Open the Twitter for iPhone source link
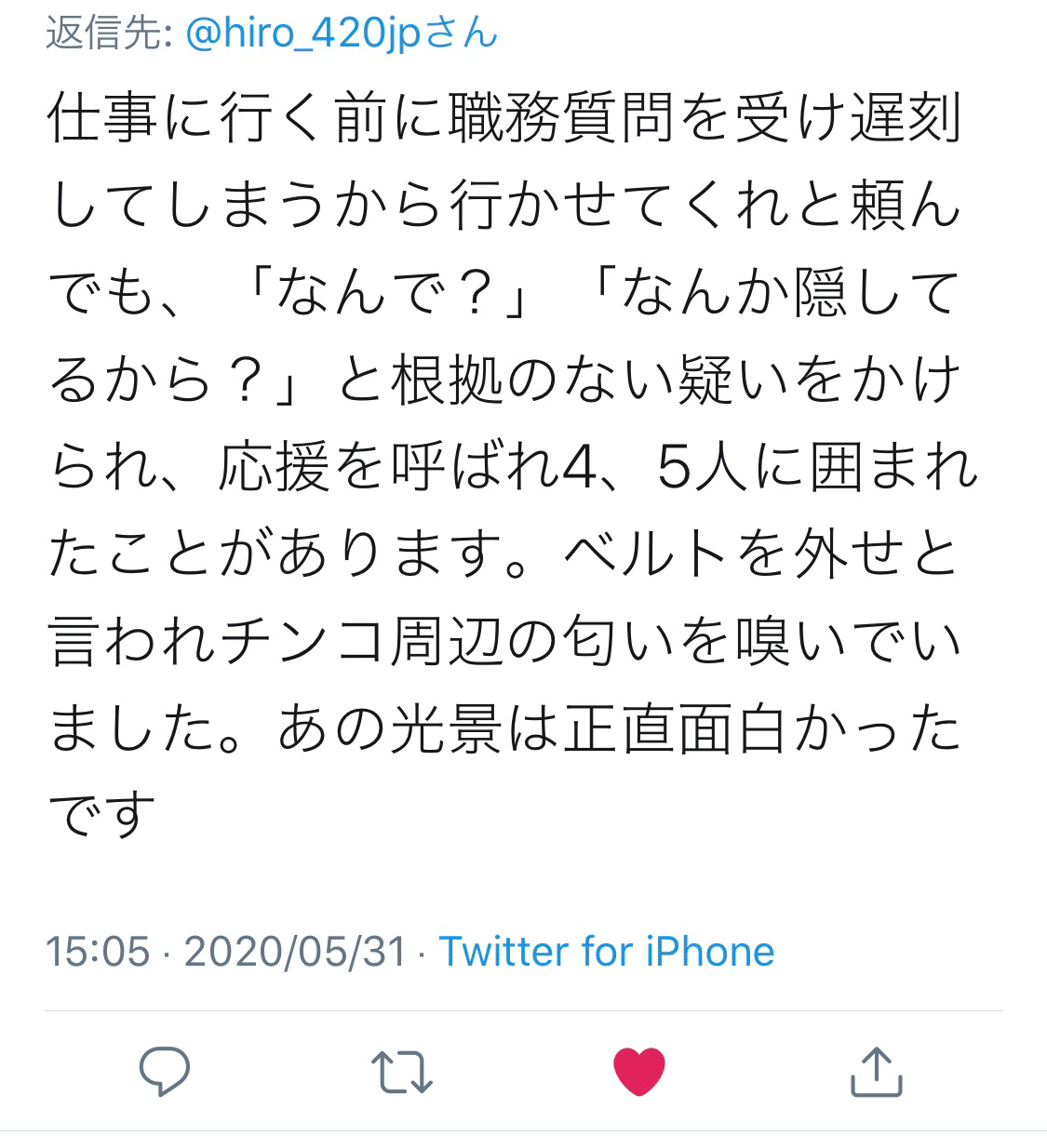 pos(606,951)
